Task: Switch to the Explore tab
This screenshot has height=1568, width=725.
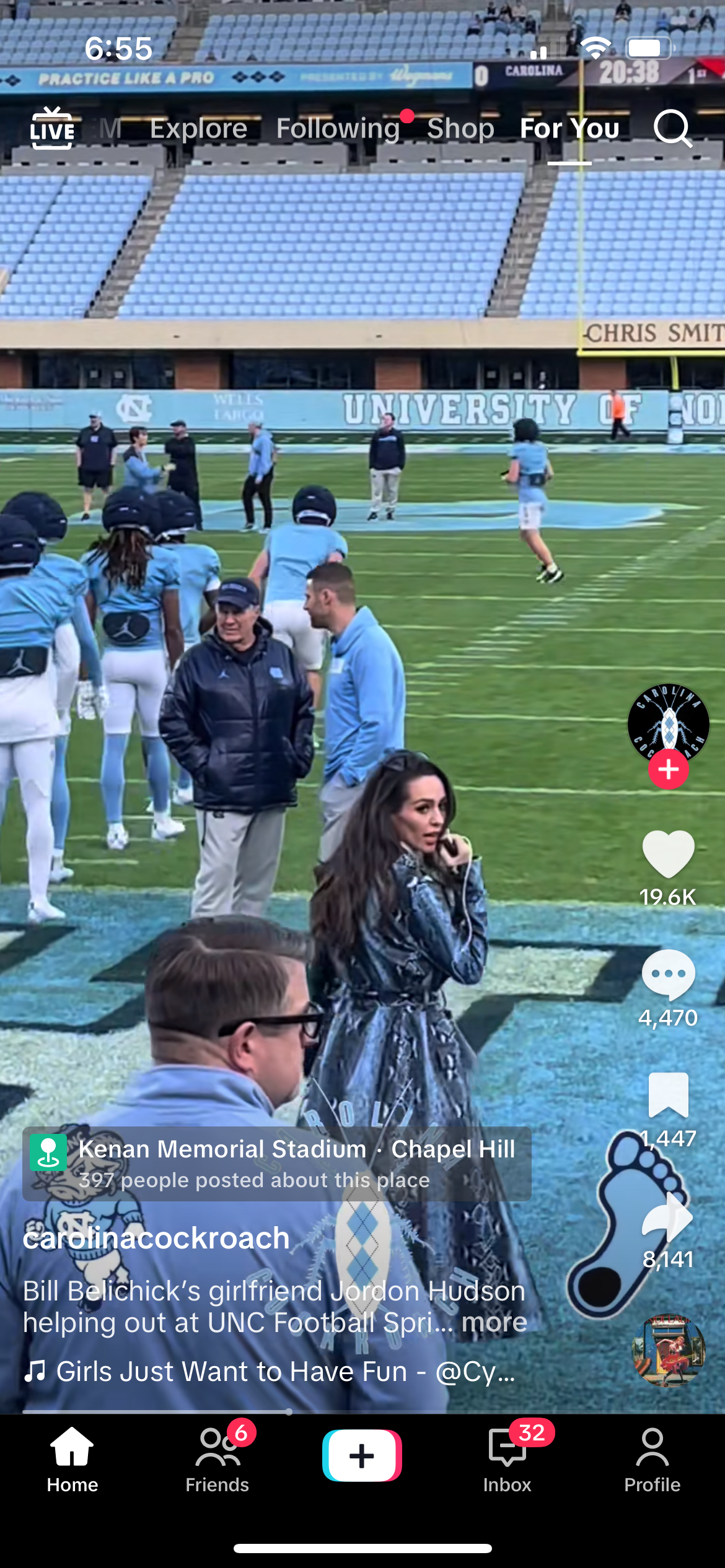Action: point(198,129)
